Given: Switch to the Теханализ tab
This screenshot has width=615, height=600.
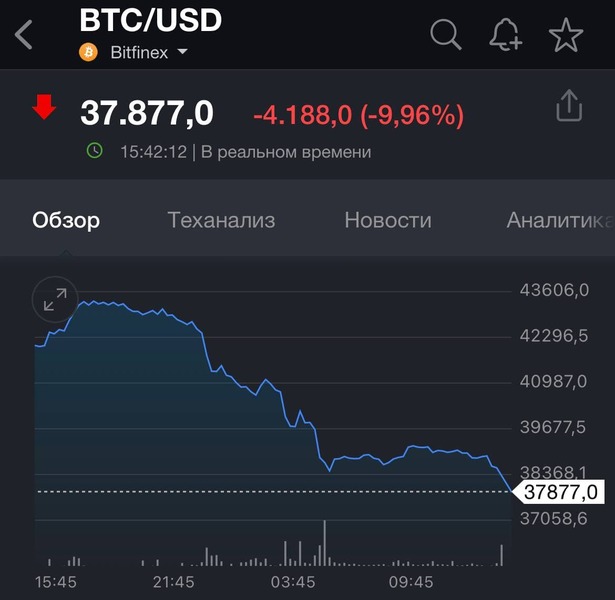Looking at the screenshot, I should pos(221,220).
